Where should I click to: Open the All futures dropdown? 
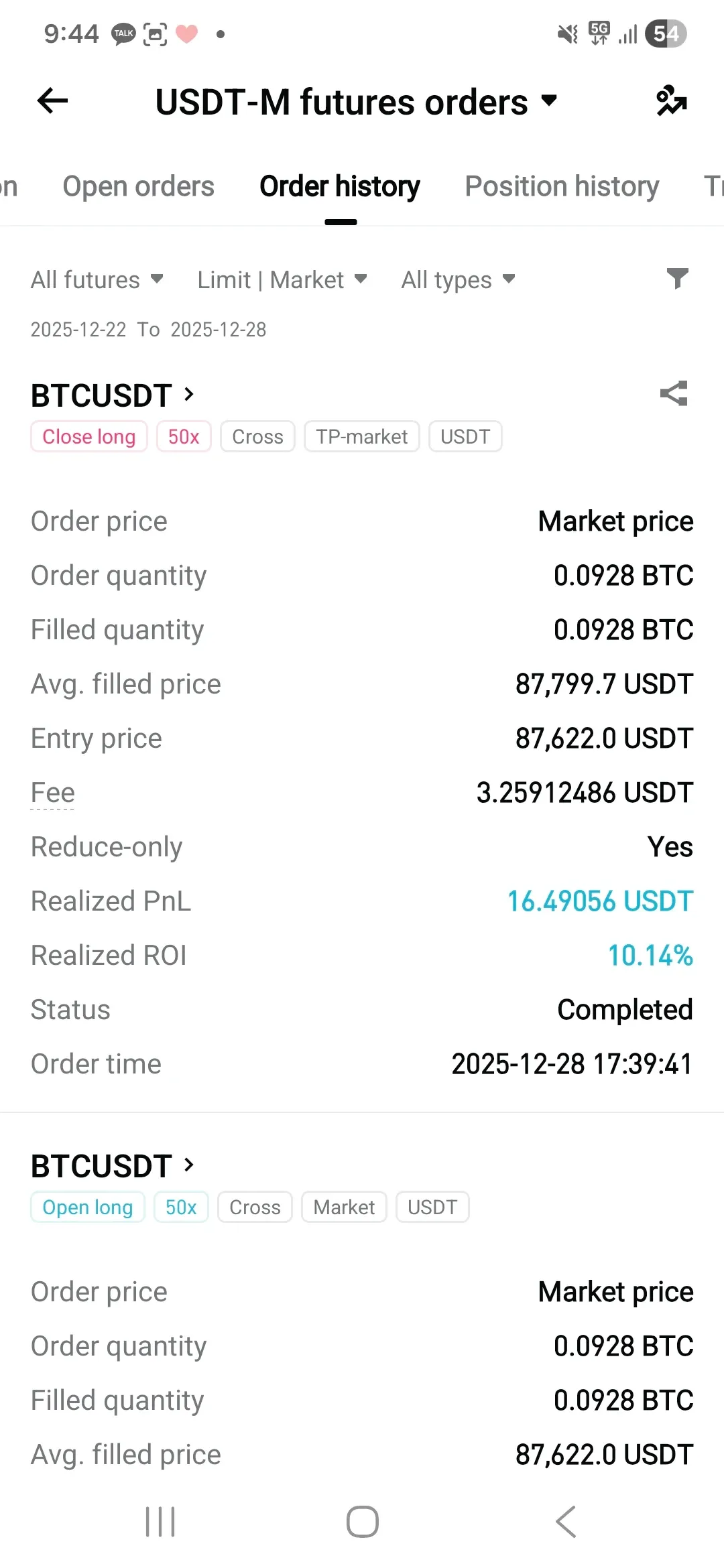pos(97,279)
